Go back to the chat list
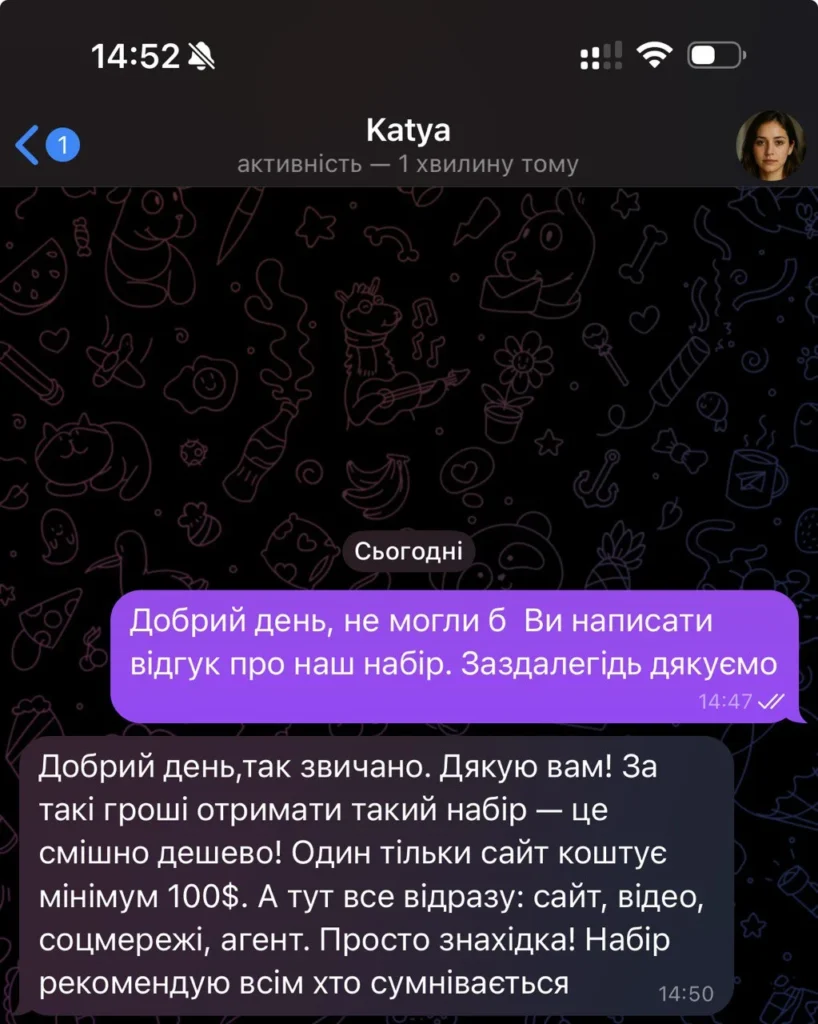The image size is (818, 1024). coord(28,145)
